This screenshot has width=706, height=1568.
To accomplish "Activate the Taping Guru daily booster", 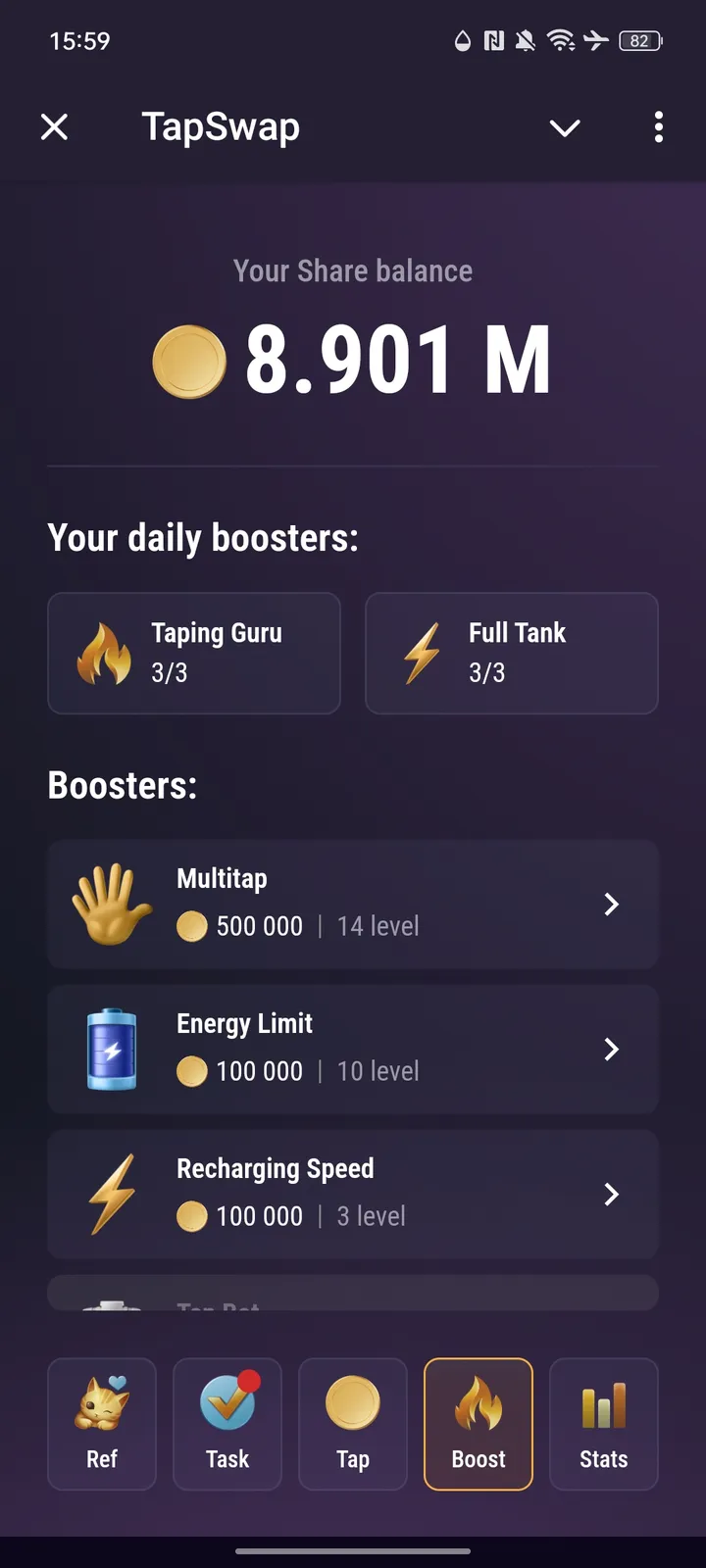I will pyautogui.click(x=194, y=653).
